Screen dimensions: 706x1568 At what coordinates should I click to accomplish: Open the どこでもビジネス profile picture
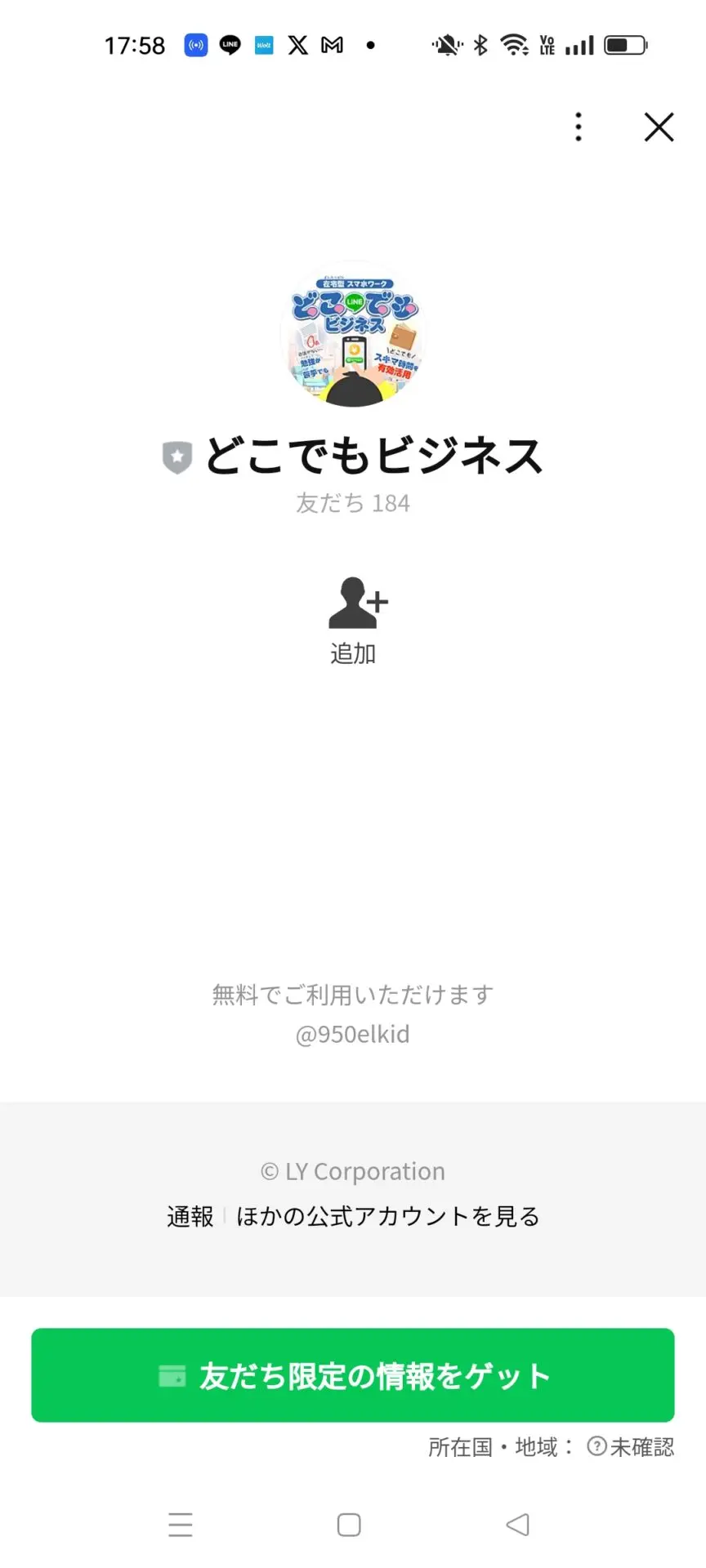[x=353, y=335]
